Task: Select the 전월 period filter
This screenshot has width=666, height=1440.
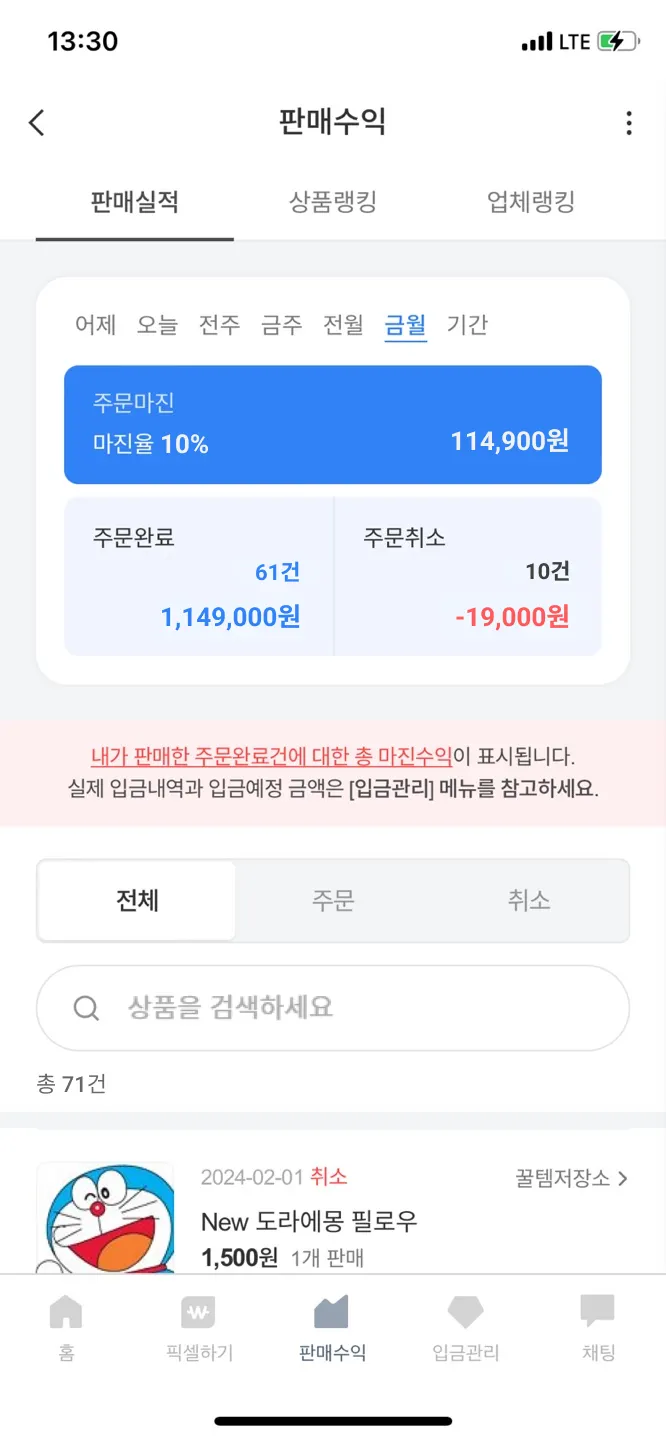Action: [x=343, y=325]
